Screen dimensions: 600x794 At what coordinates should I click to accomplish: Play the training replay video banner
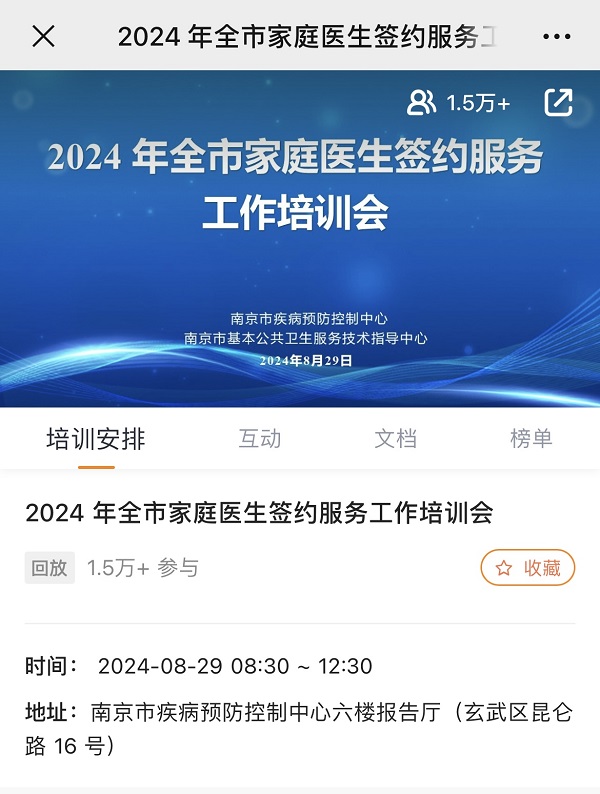pyautogui.click(x=300, y=240)
